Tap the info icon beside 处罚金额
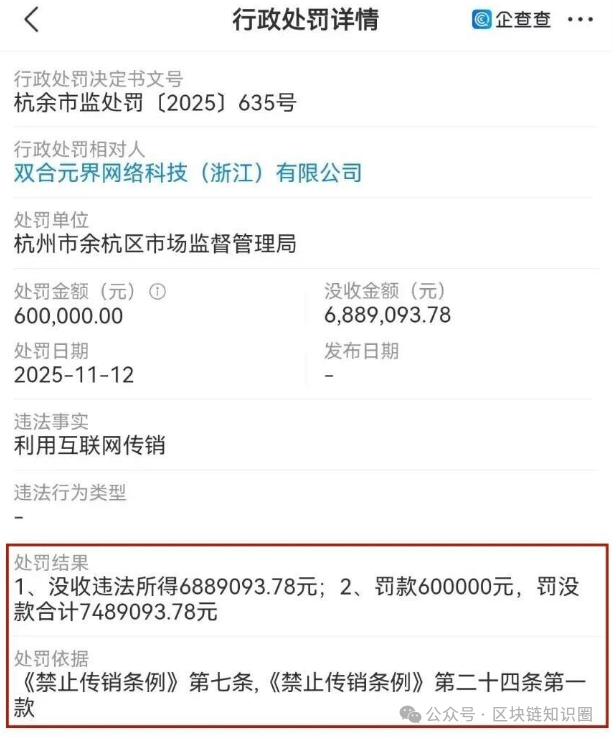The width and height of the screenshot is (612, 738). (x=157, y=292)
